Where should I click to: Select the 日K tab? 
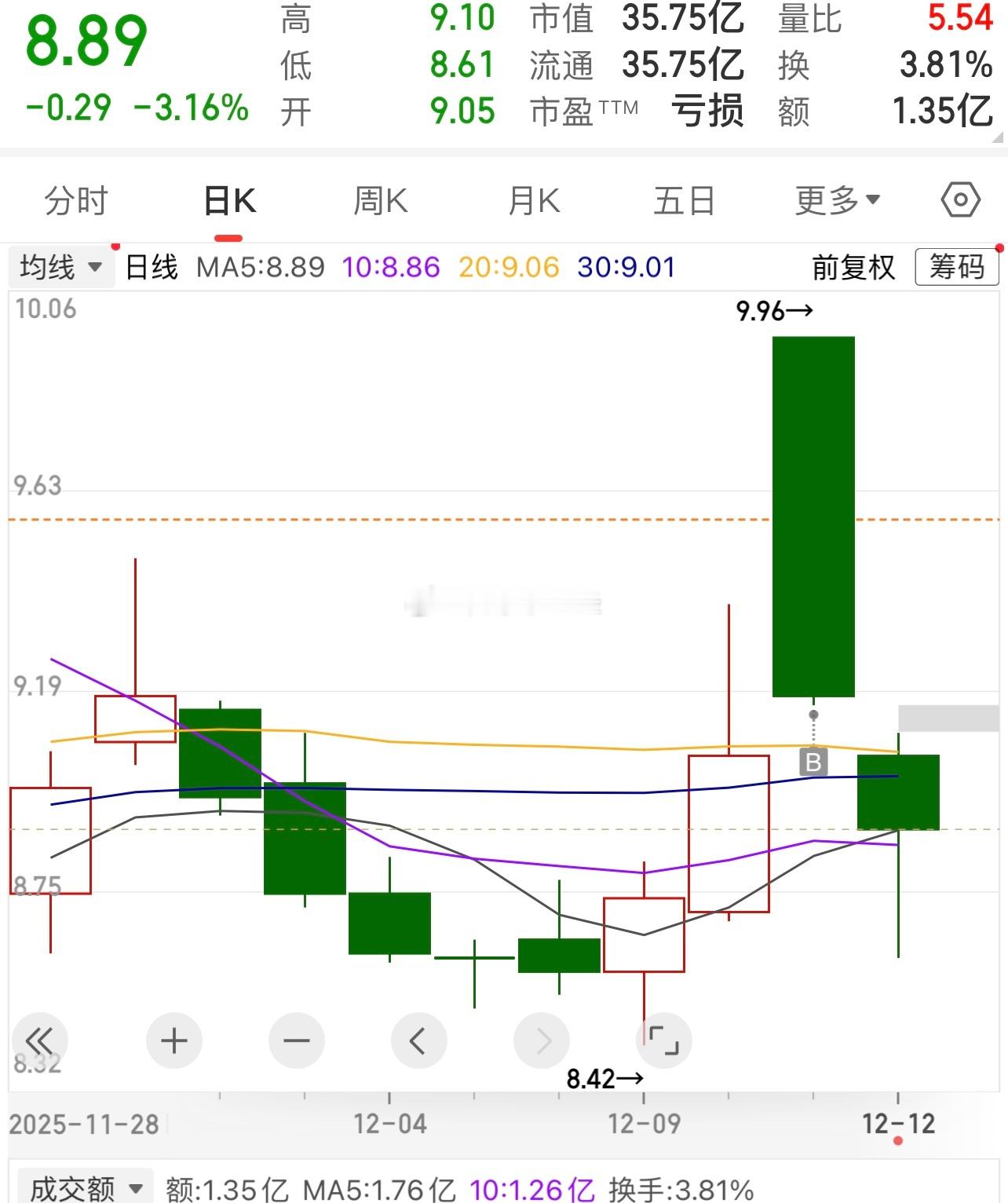pos(229,202)
